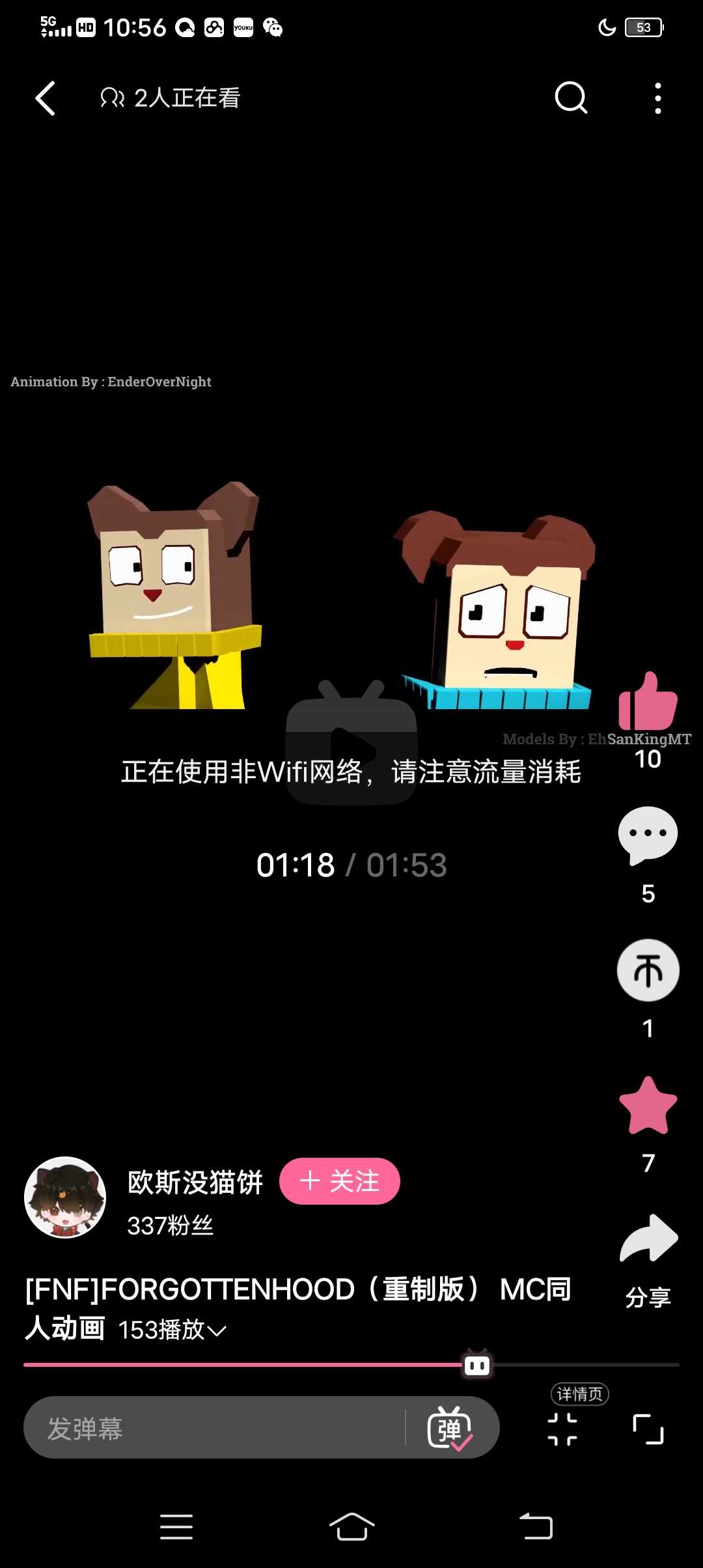Resume video with the center play button
The width and height of the screenshot is (703, 1568).
pyautogui.click(x=351, y=749)
